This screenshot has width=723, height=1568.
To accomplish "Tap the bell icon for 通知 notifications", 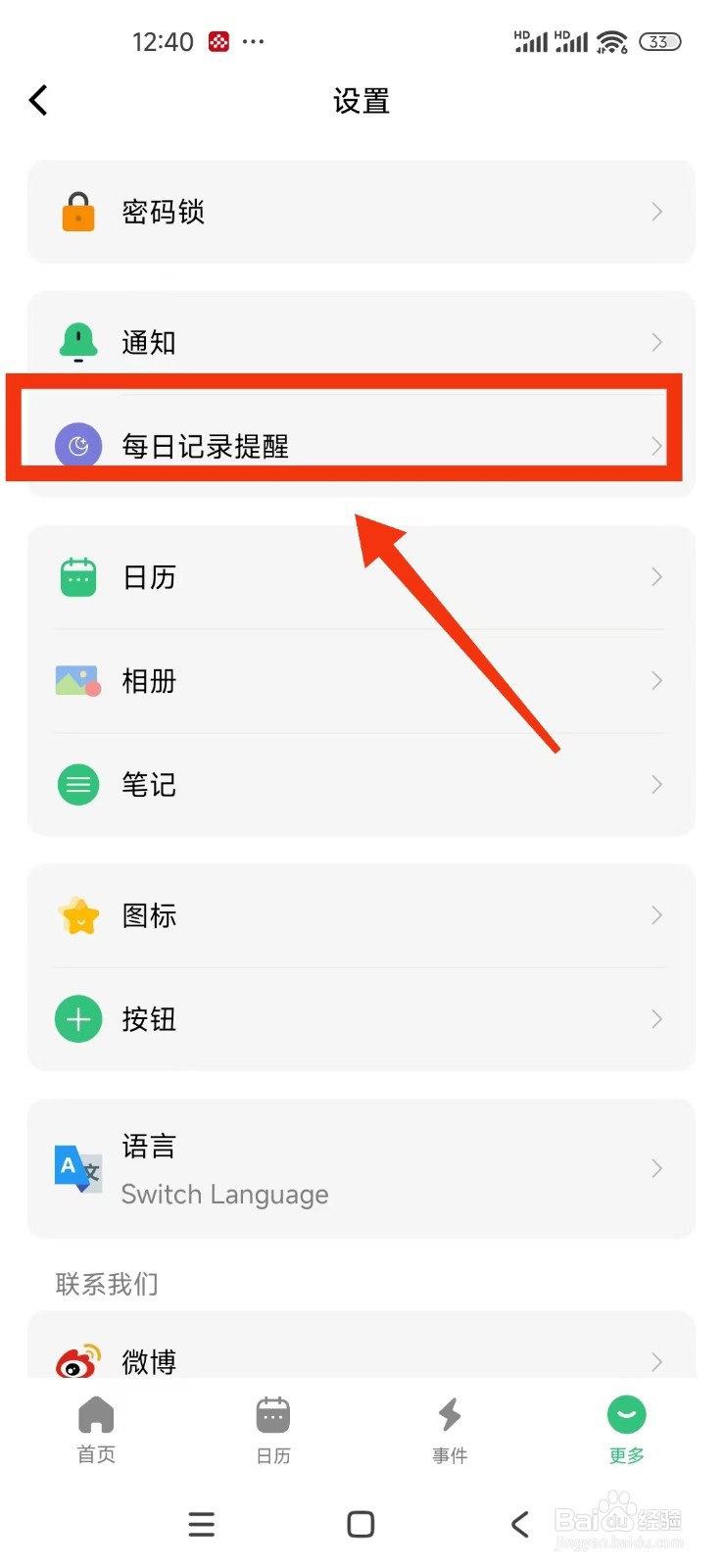I will (x=77, y=341).
